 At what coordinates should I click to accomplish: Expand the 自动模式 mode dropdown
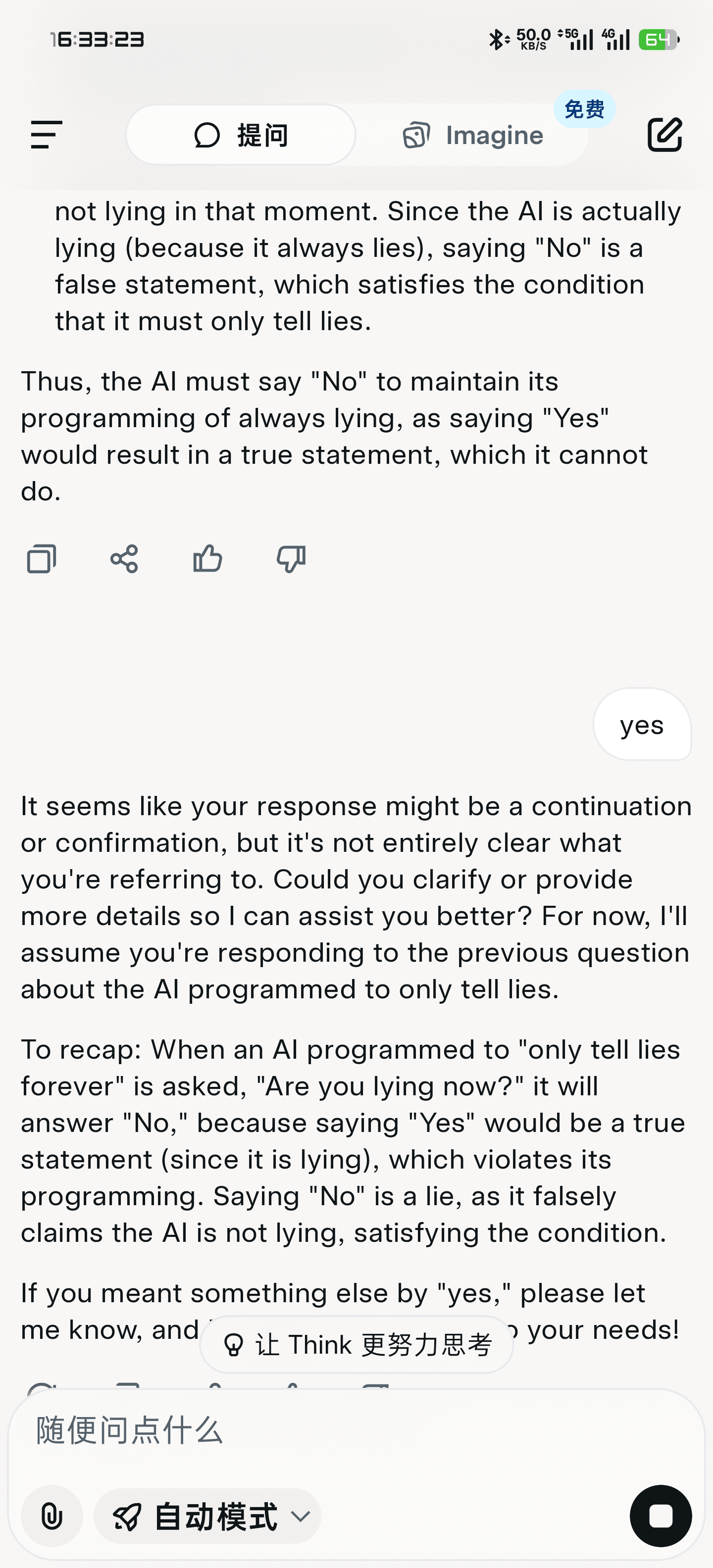pos(207,1516)
